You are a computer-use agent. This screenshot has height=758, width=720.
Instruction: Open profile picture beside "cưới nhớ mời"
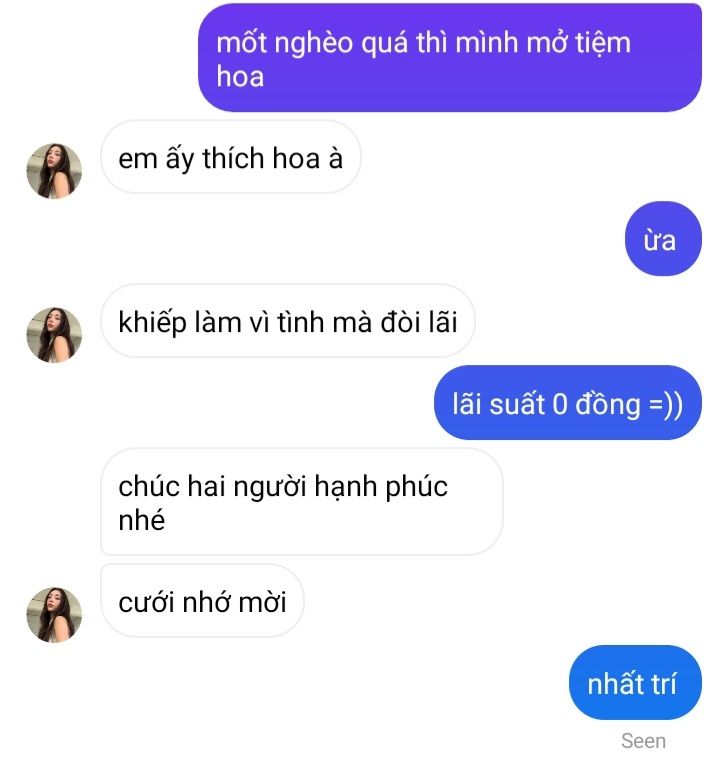(x=53, y=615)
